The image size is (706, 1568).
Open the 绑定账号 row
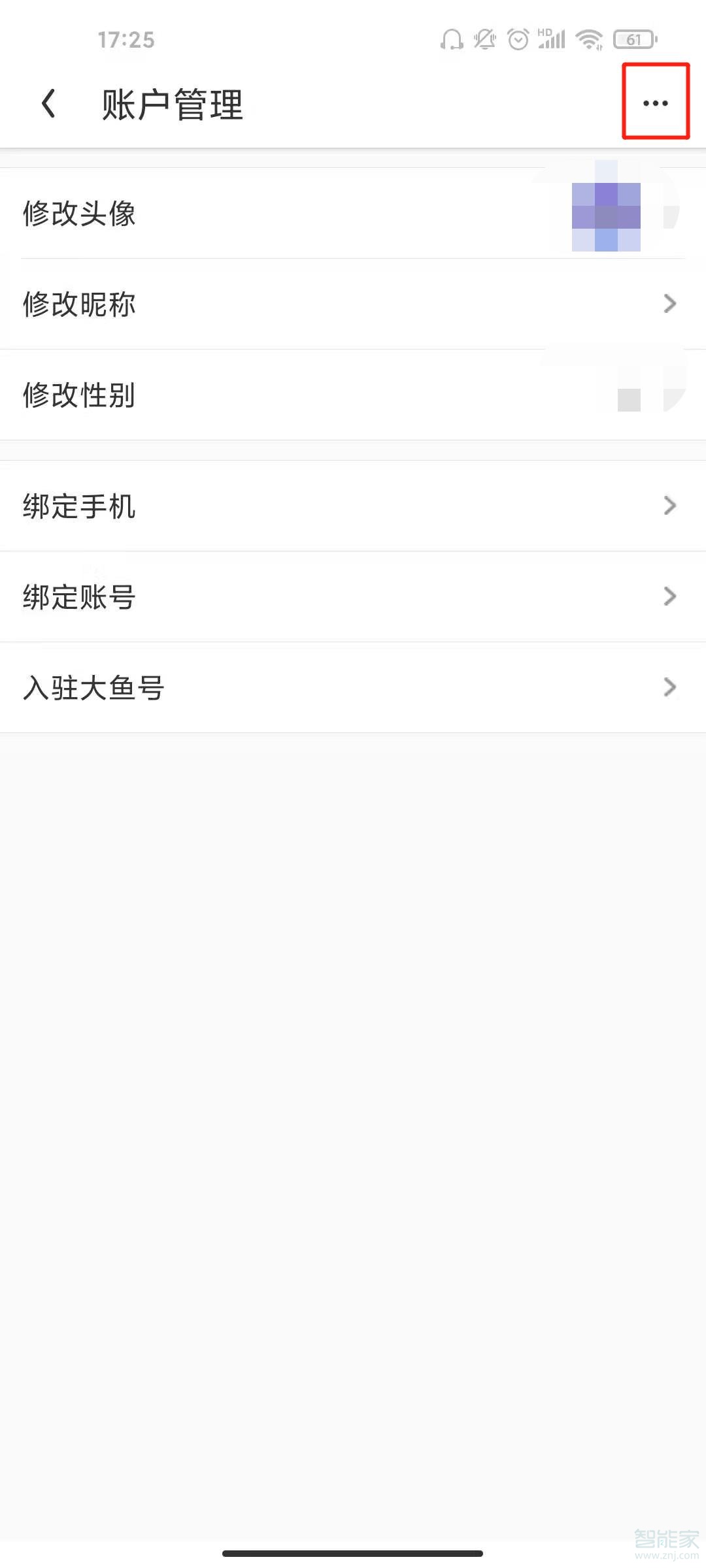pyautogui.click(x=353, y=596)
